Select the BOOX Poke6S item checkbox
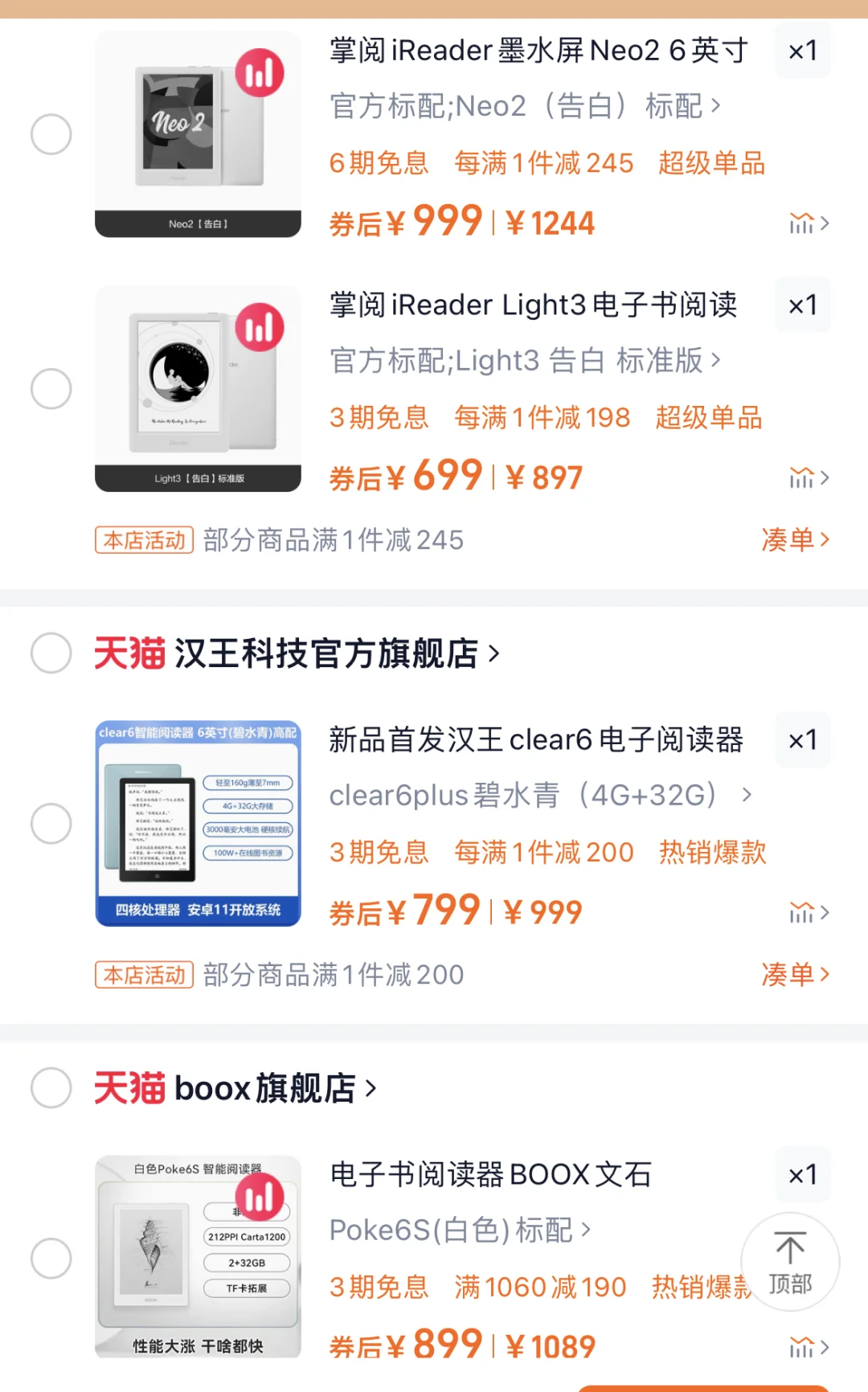868x1392 pixels. (51, 1258)
